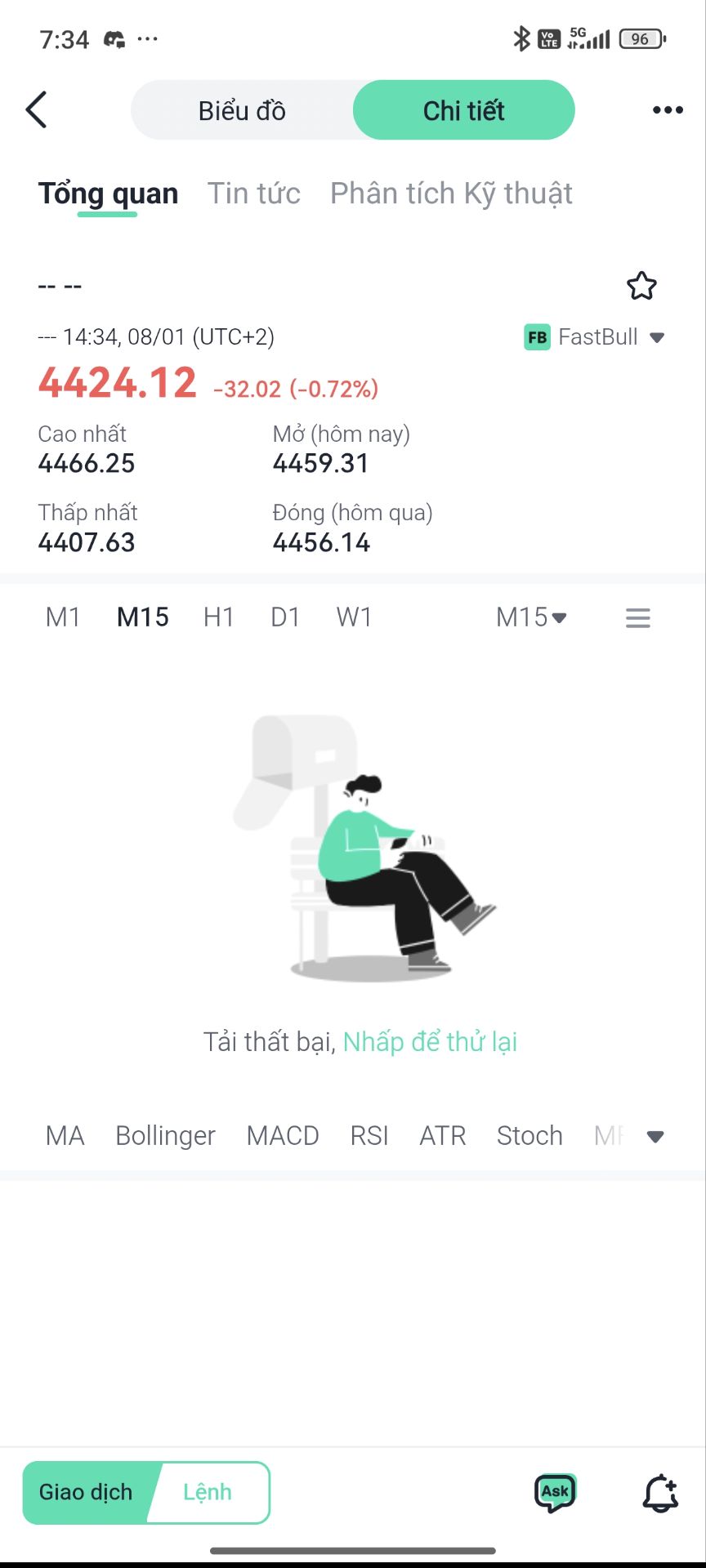This screenshot has width=706, height=1568.
Task: Open the Tin tức tab
Action: [253, 194]
